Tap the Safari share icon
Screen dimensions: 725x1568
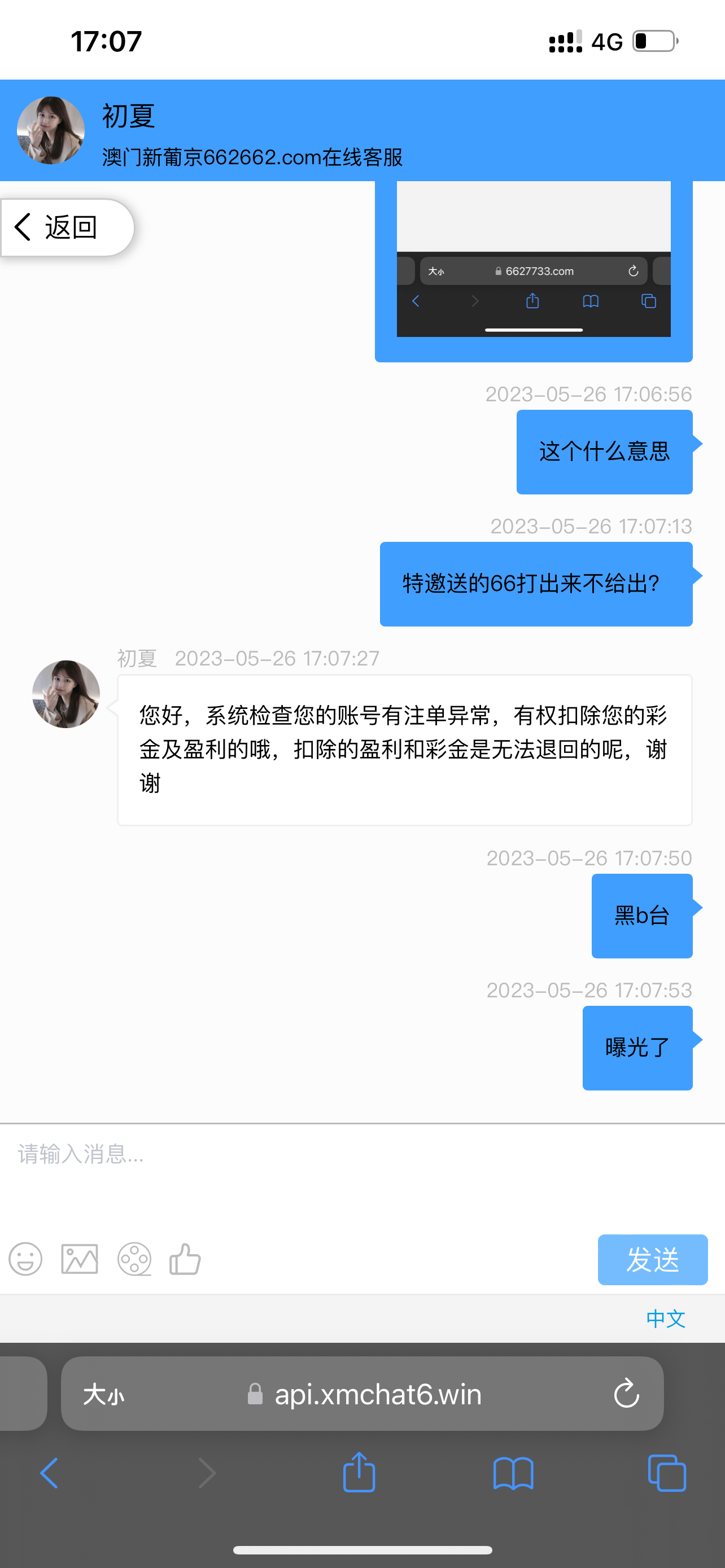[x=359, y=1473]
